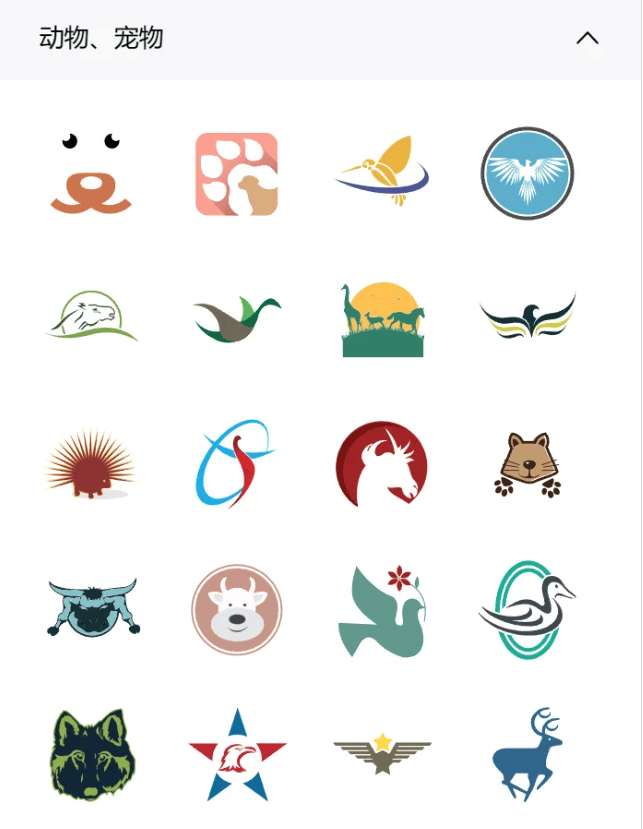
Task: Choose the cow face in pink circle logo
Action: [237, 609]
